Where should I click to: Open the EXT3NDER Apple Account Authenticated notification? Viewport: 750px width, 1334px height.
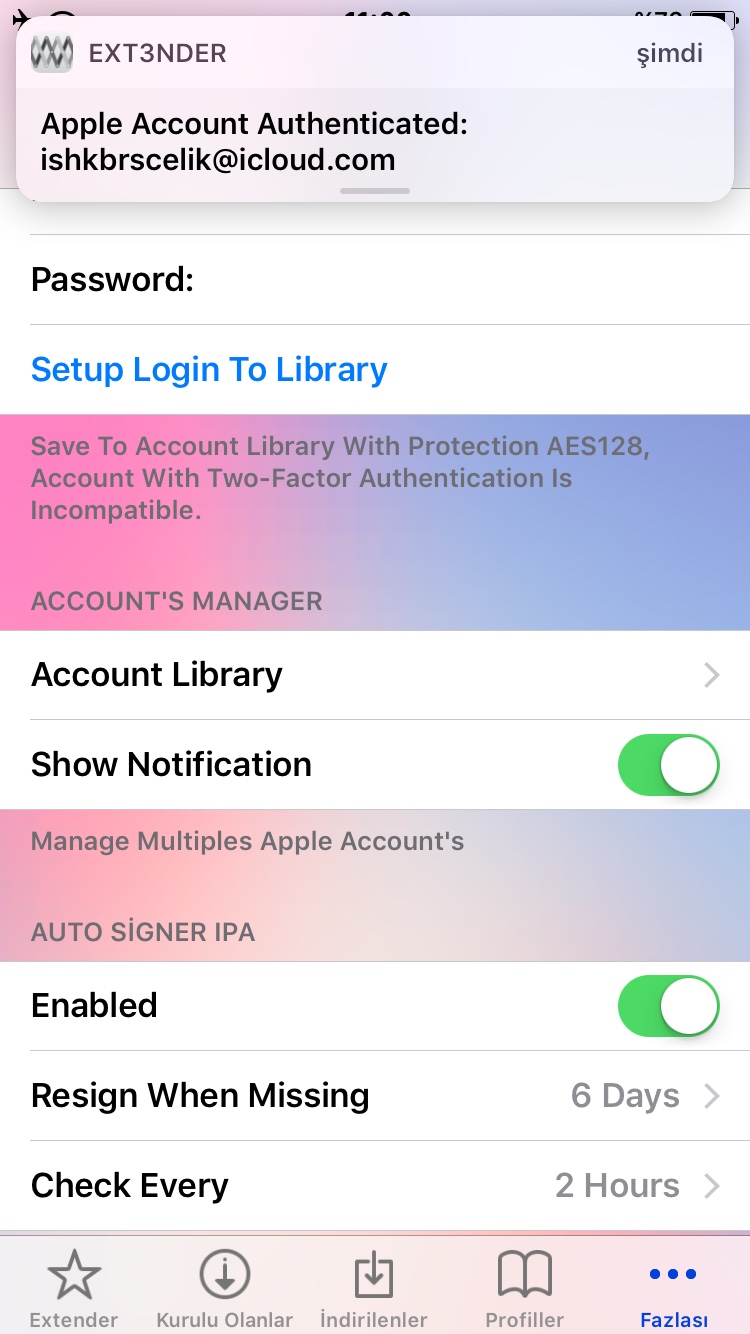pos(374,125)
